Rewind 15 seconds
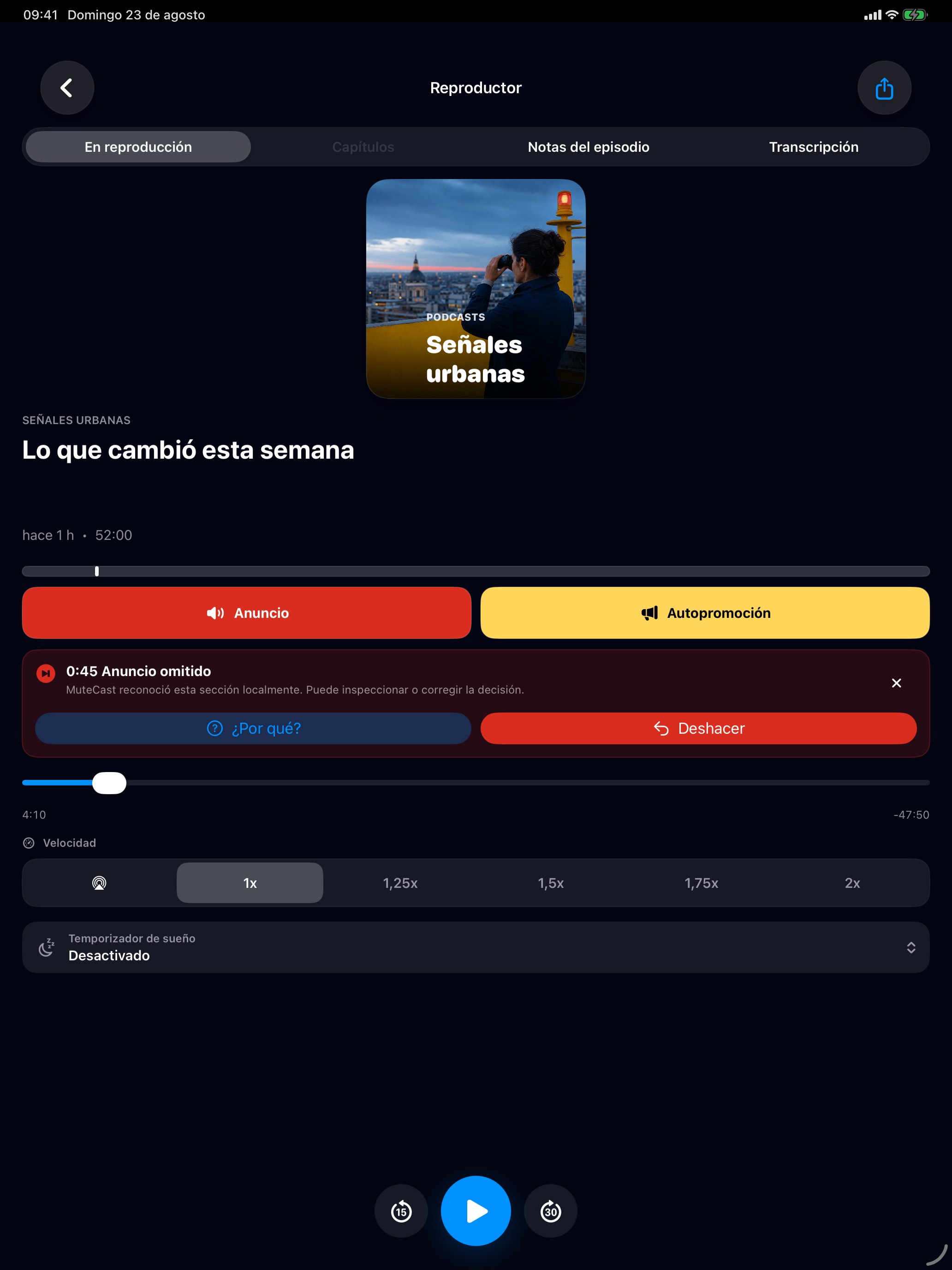Image resolution: width=952 pixels, height=1270 pixels. click(401, 1211)
